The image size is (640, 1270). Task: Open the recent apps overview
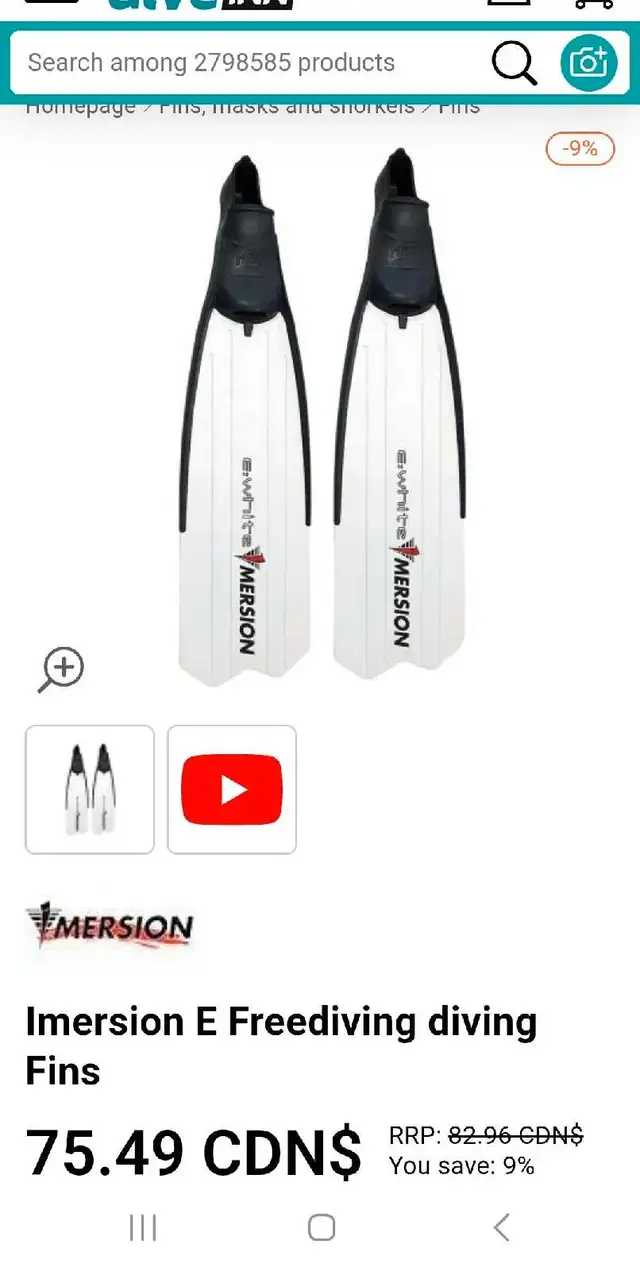click(x=143, y=1227)
